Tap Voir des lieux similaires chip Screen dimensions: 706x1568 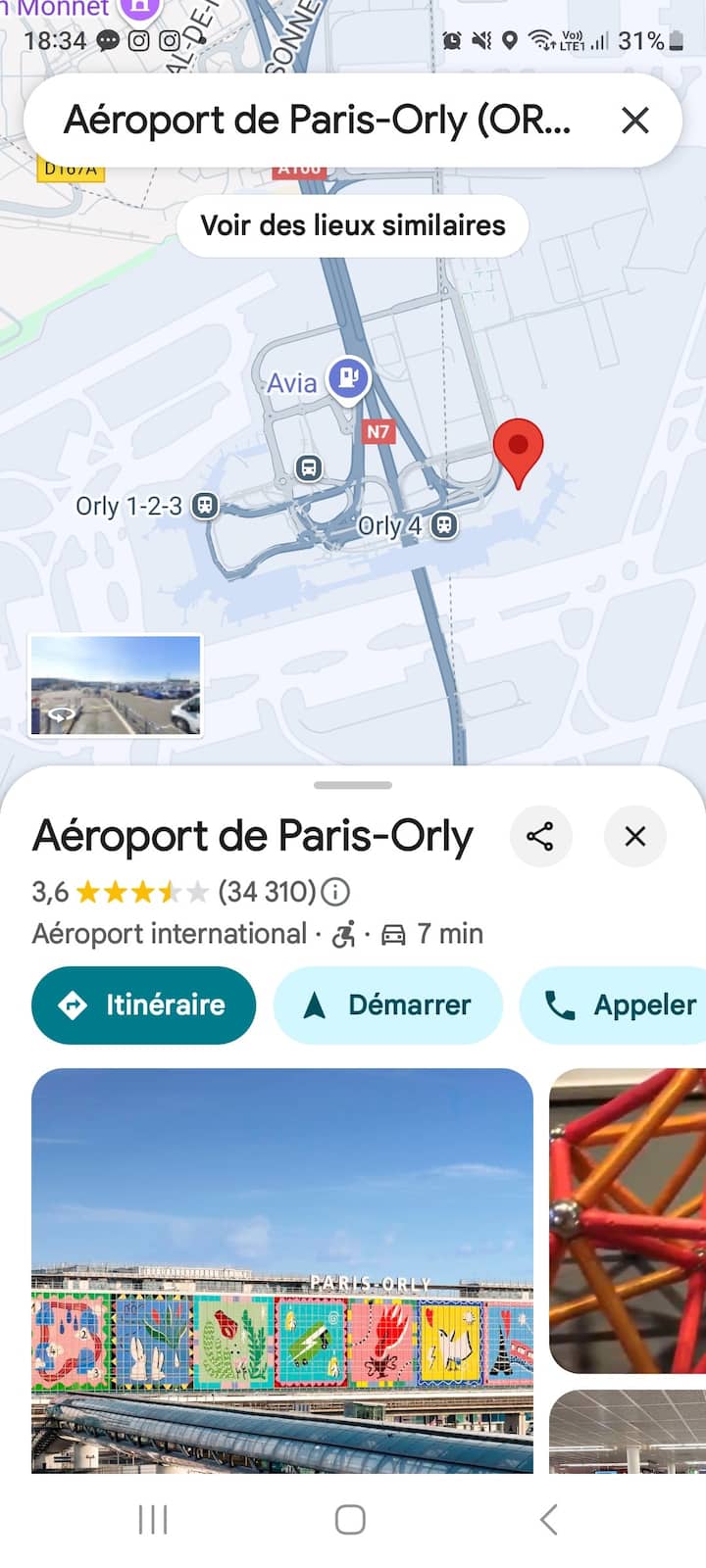(x=353, y=225)
